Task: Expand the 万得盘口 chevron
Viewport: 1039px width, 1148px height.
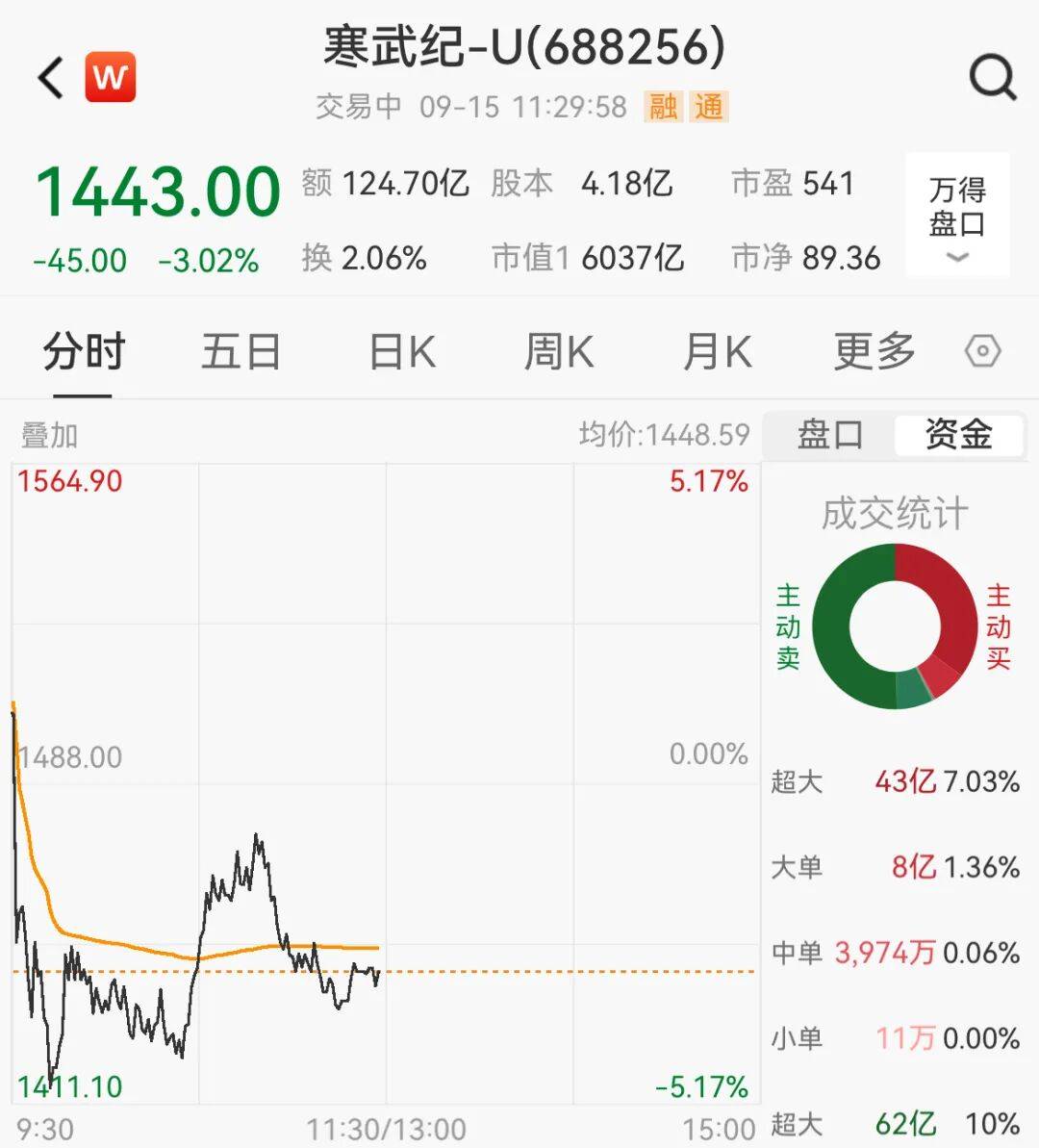Action: [956, 256]
